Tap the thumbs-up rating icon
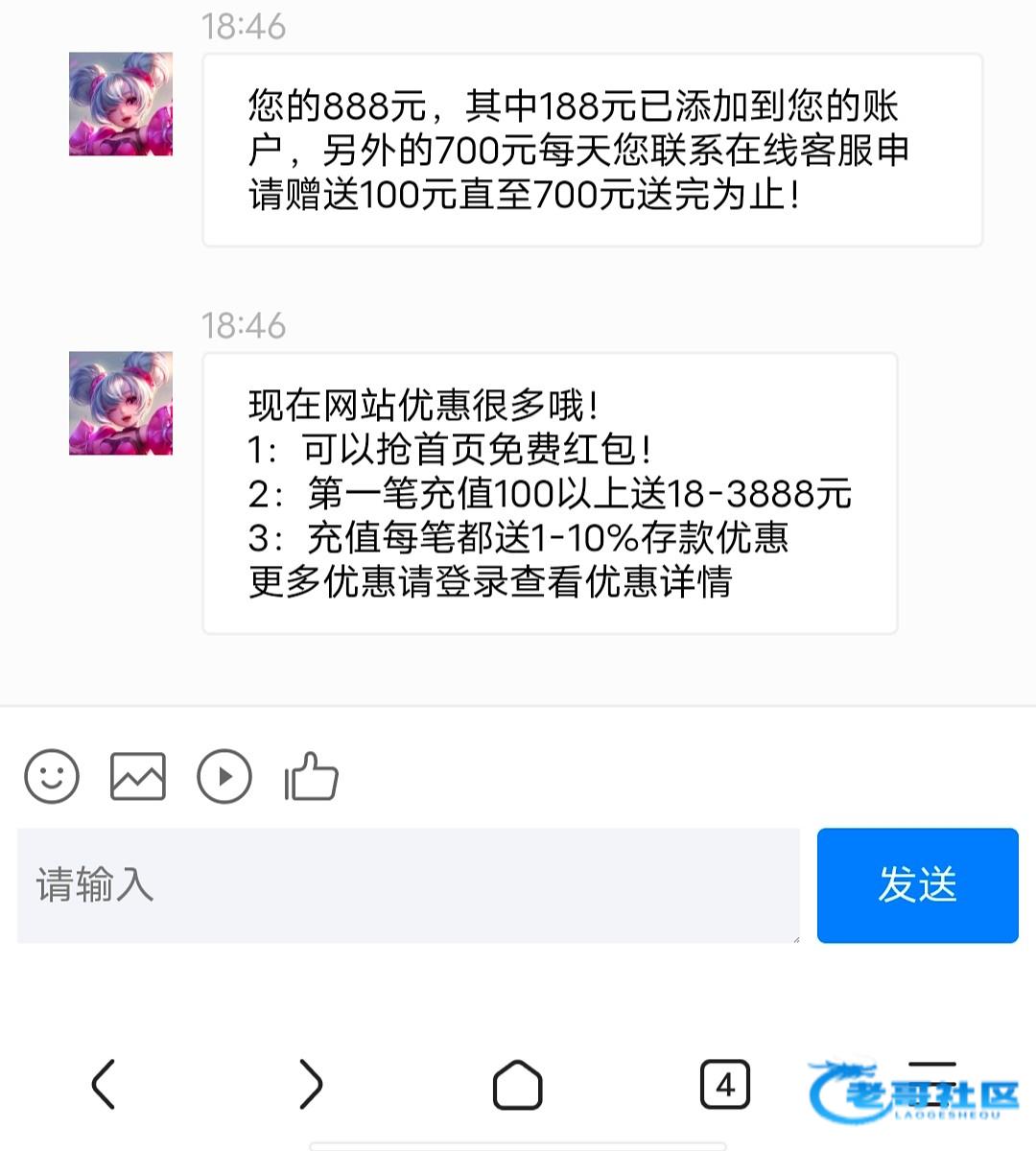 (x=312, y=776)
